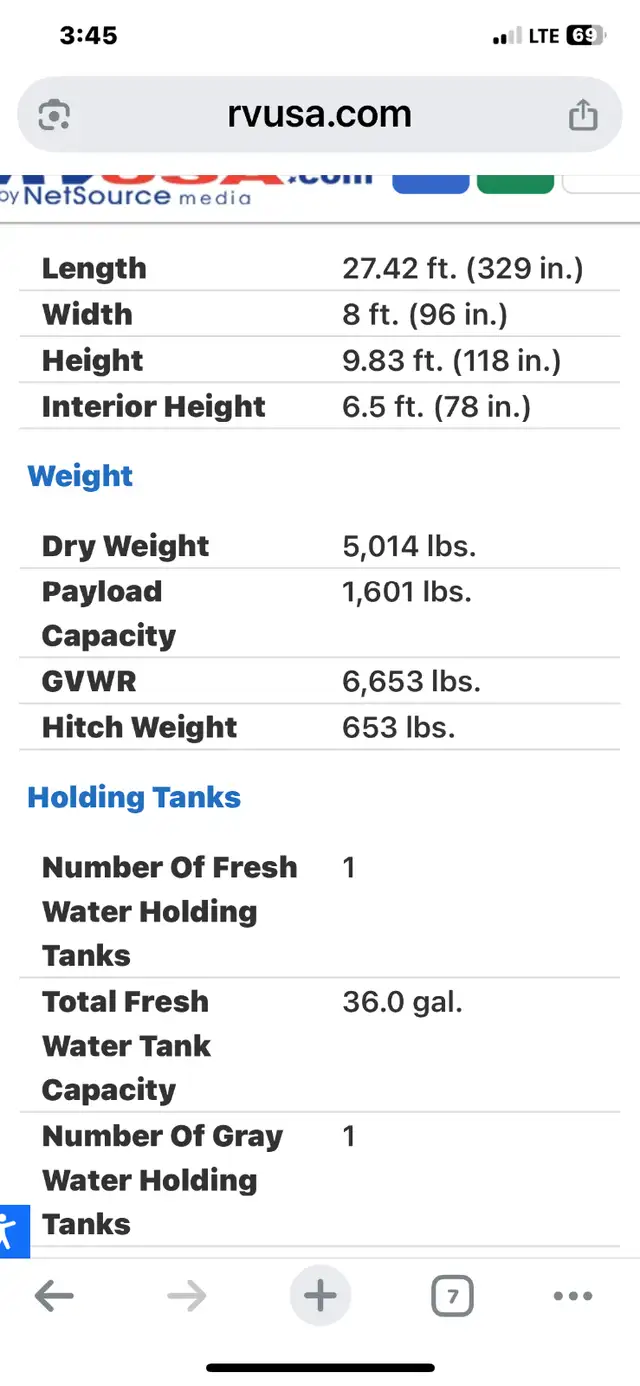The height and width of the screenshot is (1386, 640).
Task: Open a new browser tab
Action: coord(320,1297)
